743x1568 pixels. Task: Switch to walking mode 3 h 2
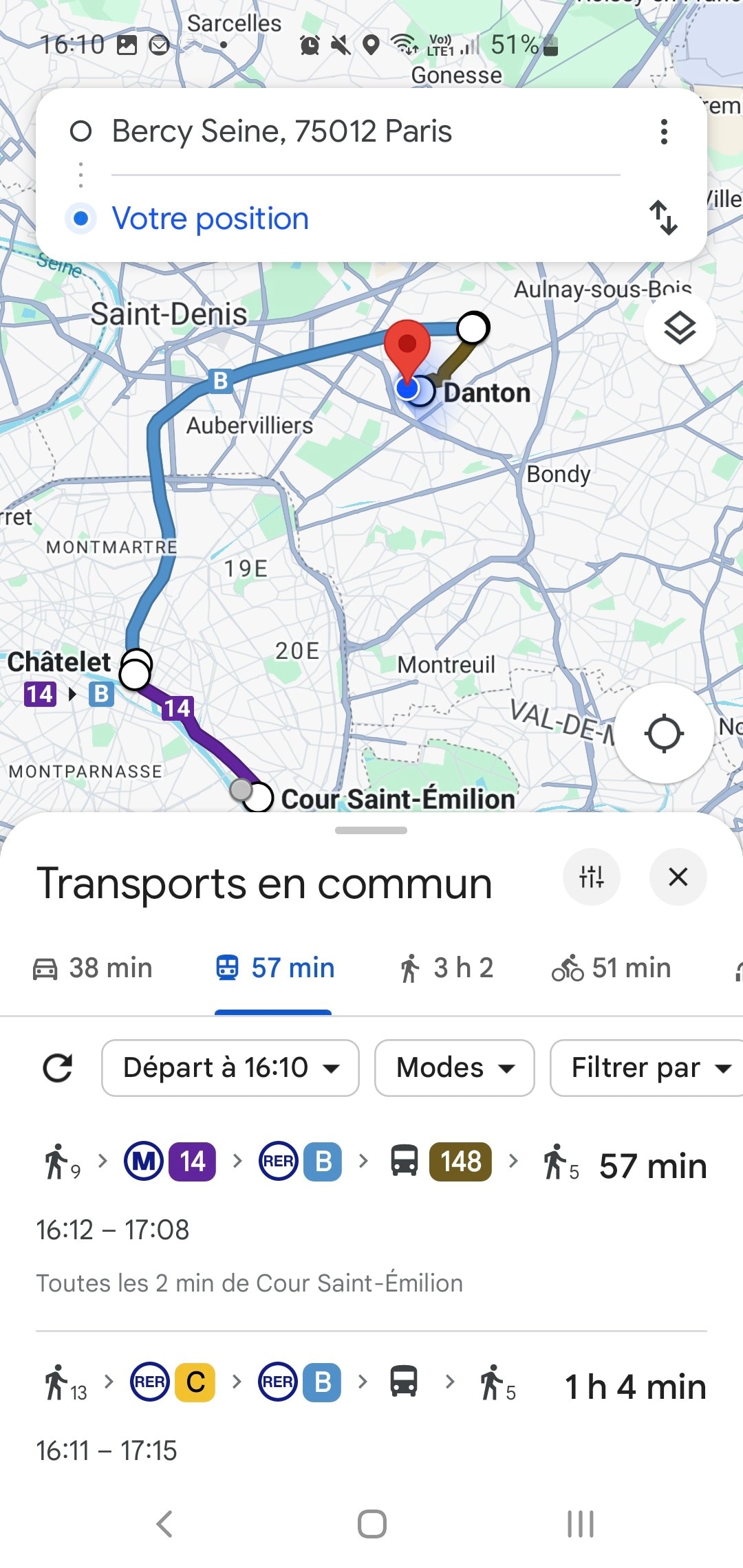click(x=446, y=968)
